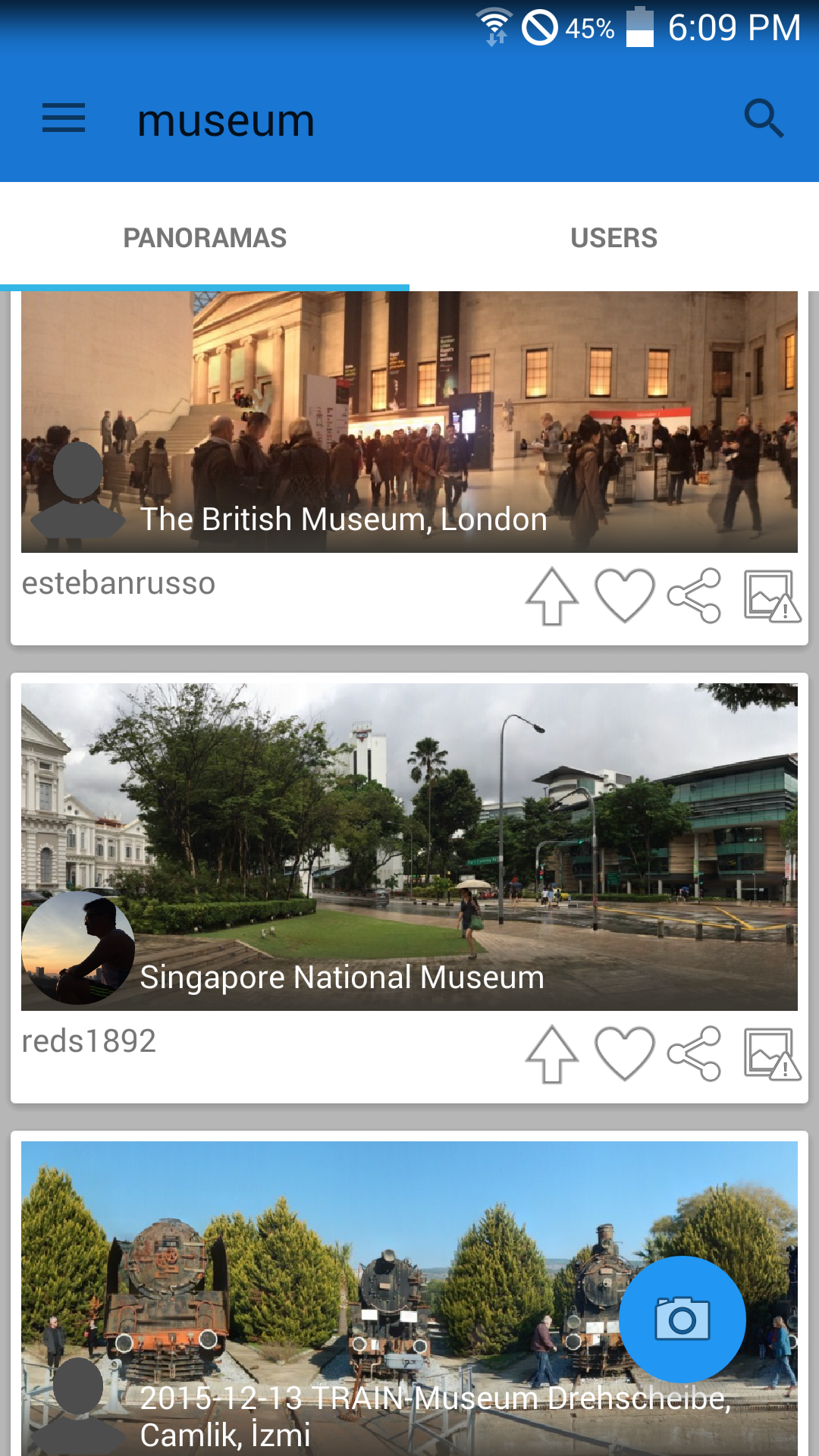Screen dimensions: 819x1456
Task: Capture a new panorama with camera button
Action: click(x=682, y=1319)
